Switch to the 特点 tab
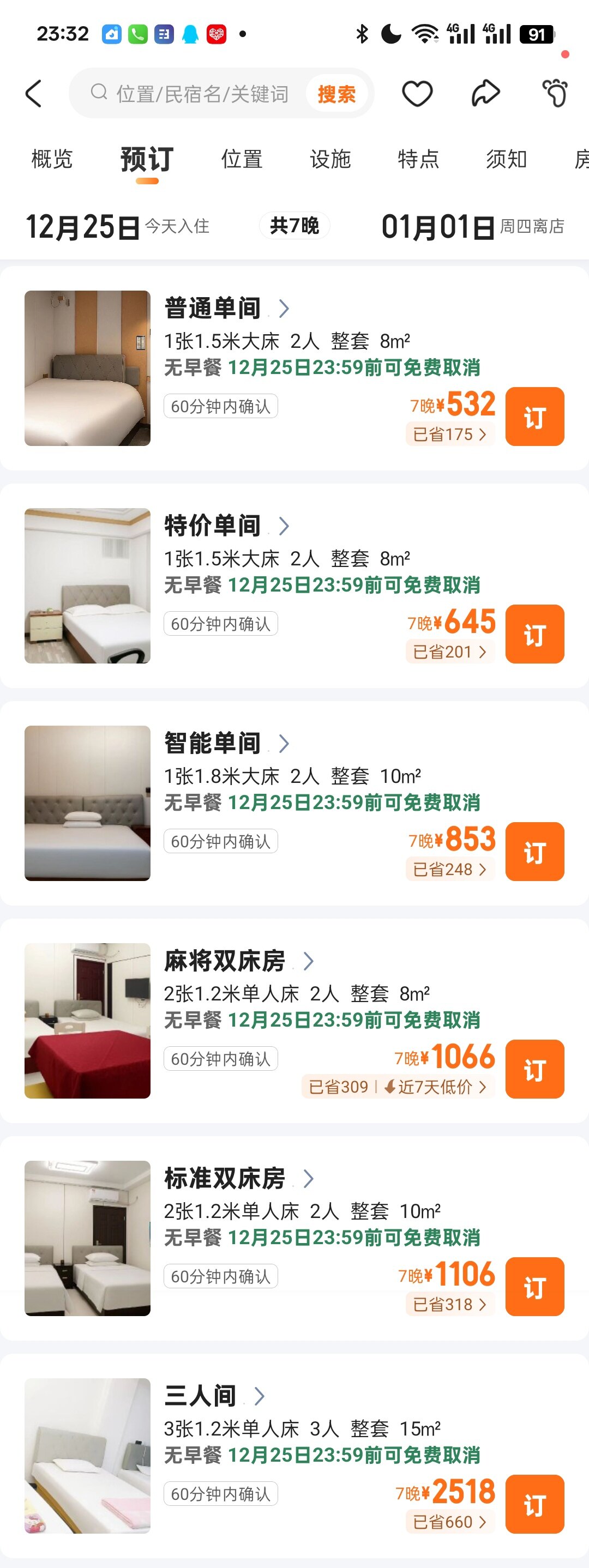Image resolution: width=589 pixels, height=1568 pixels. 418,160
